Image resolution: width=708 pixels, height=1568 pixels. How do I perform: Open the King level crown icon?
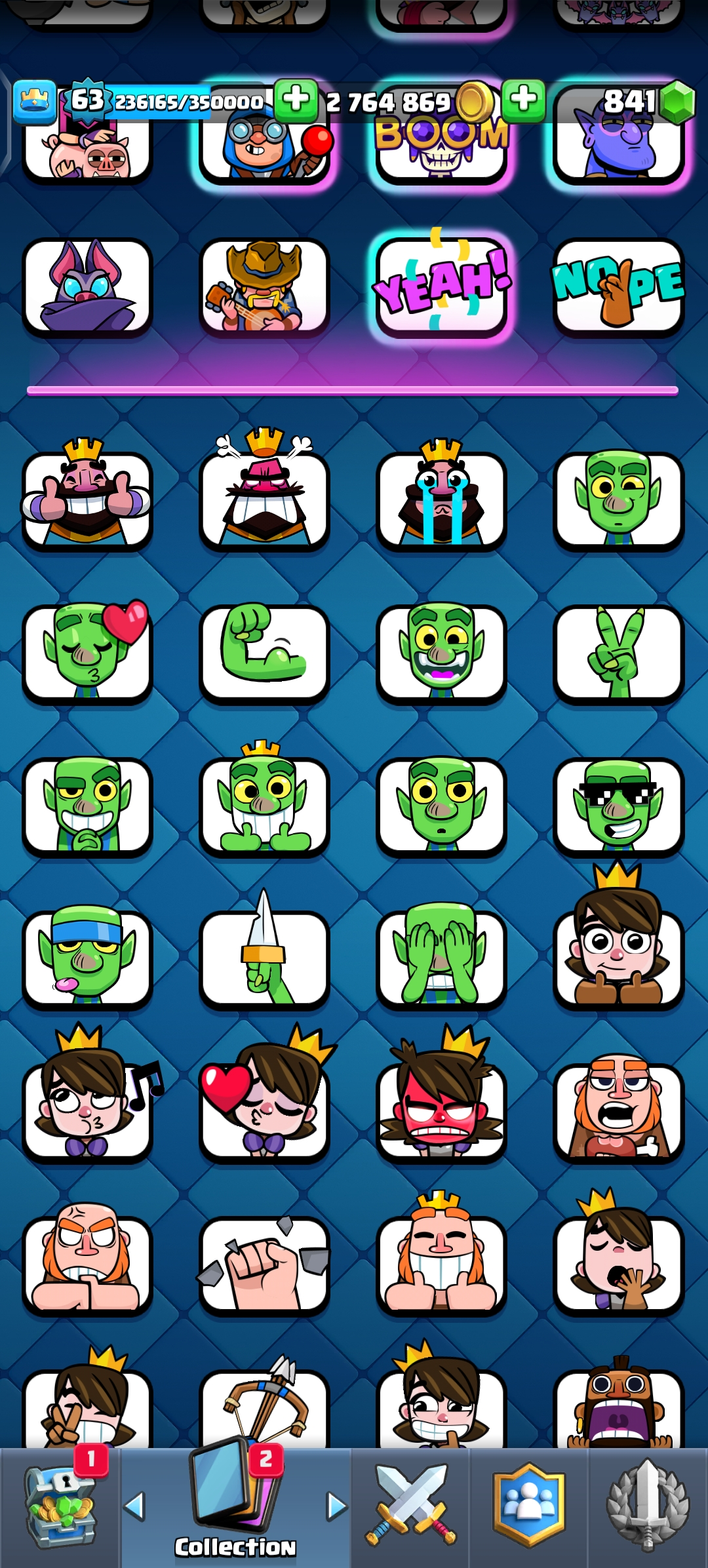click(x=35, y=102)
